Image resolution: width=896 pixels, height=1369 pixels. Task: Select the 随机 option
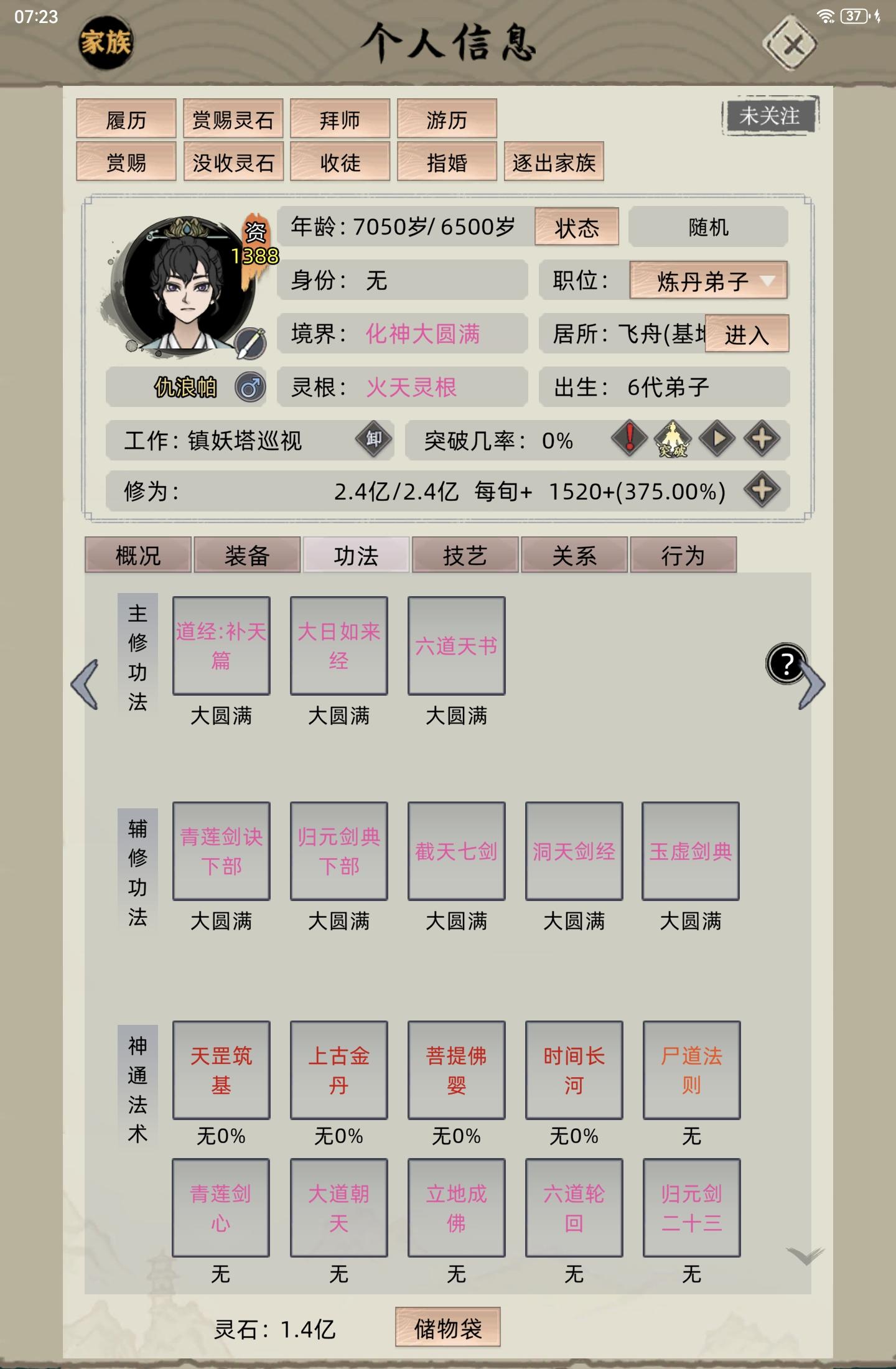pyautogui.click(x=707, y=228)
